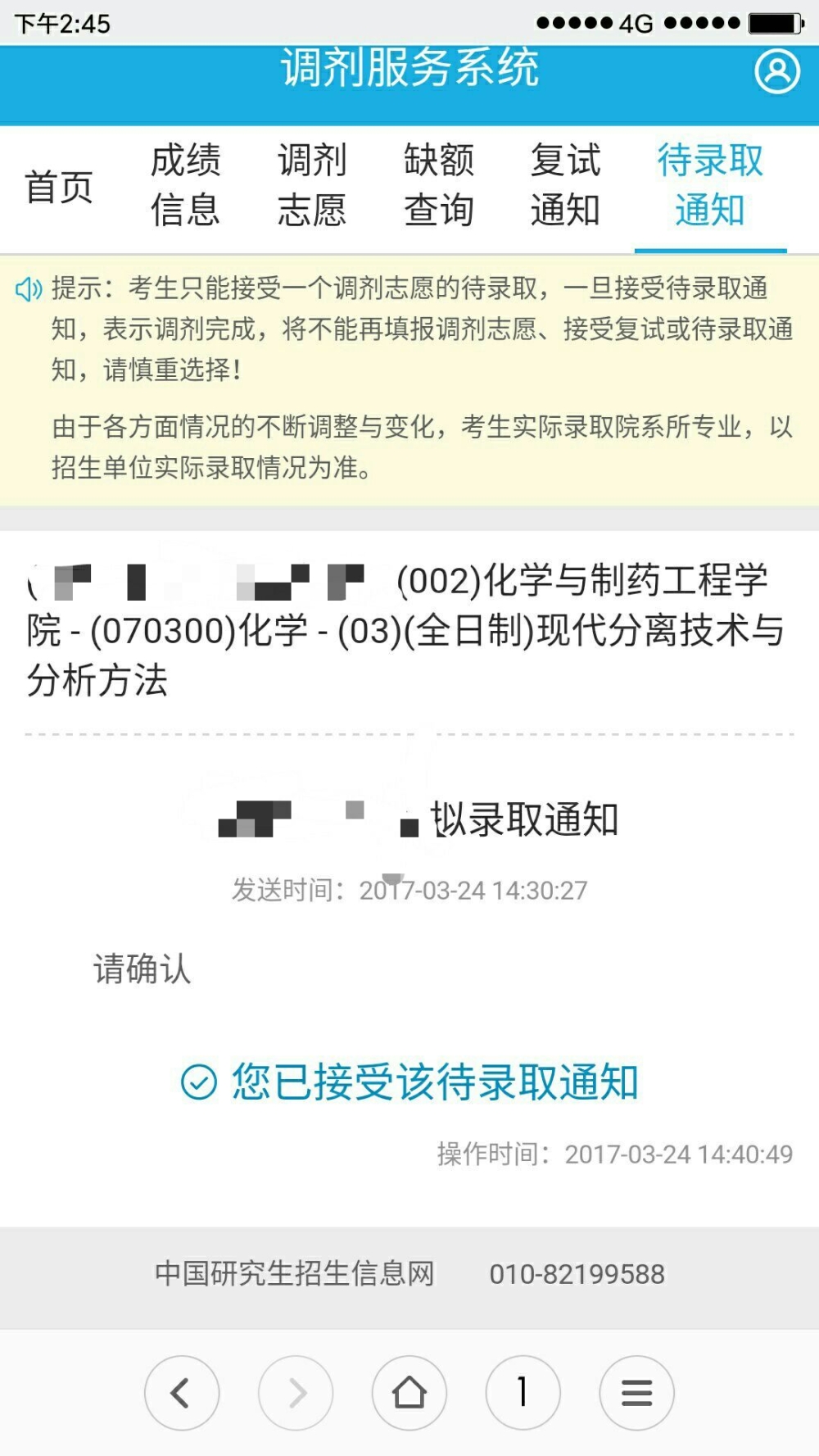Open the browser tabs switcher
This screenshot has height=1456, width=819.
[x=523, y=1392]
